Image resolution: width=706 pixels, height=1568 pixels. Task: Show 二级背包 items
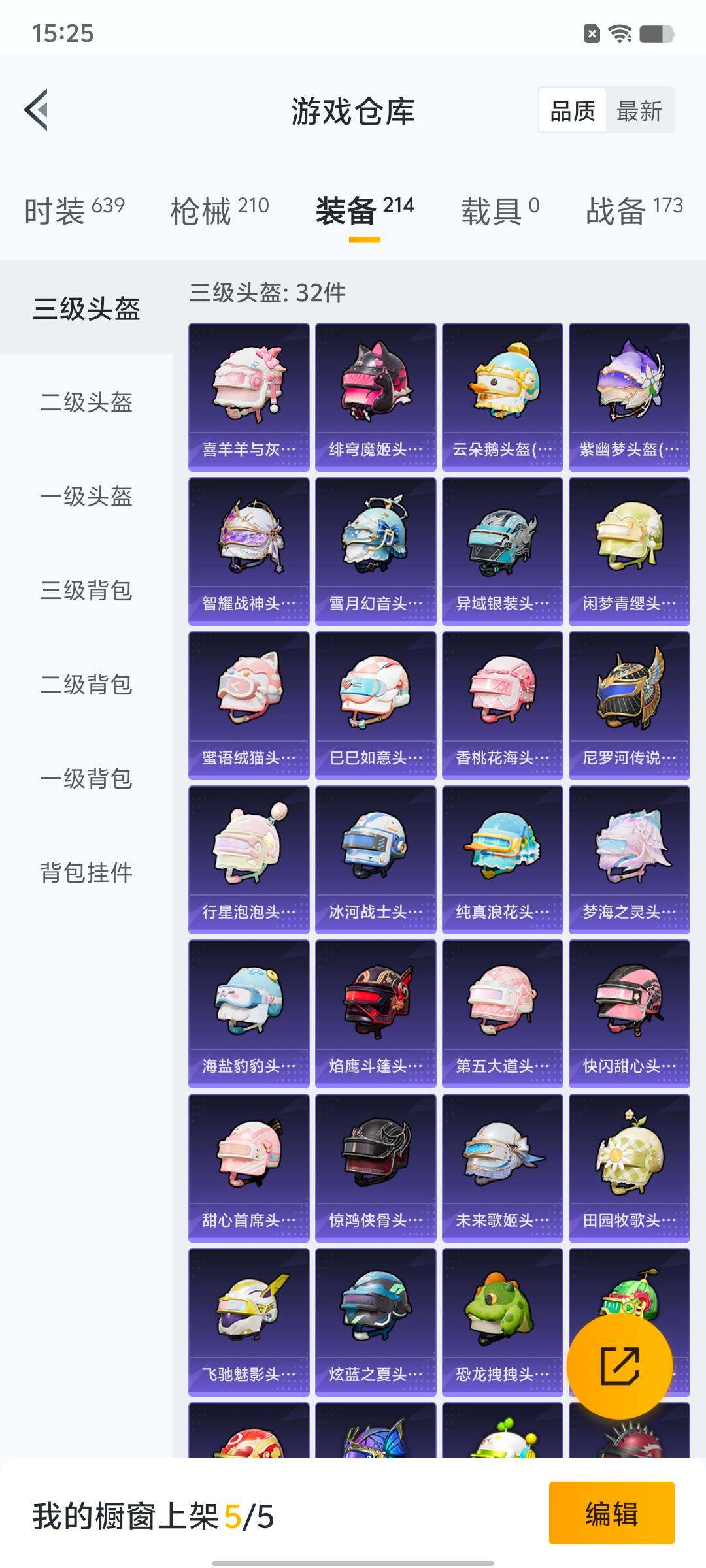tap(86, 684)
